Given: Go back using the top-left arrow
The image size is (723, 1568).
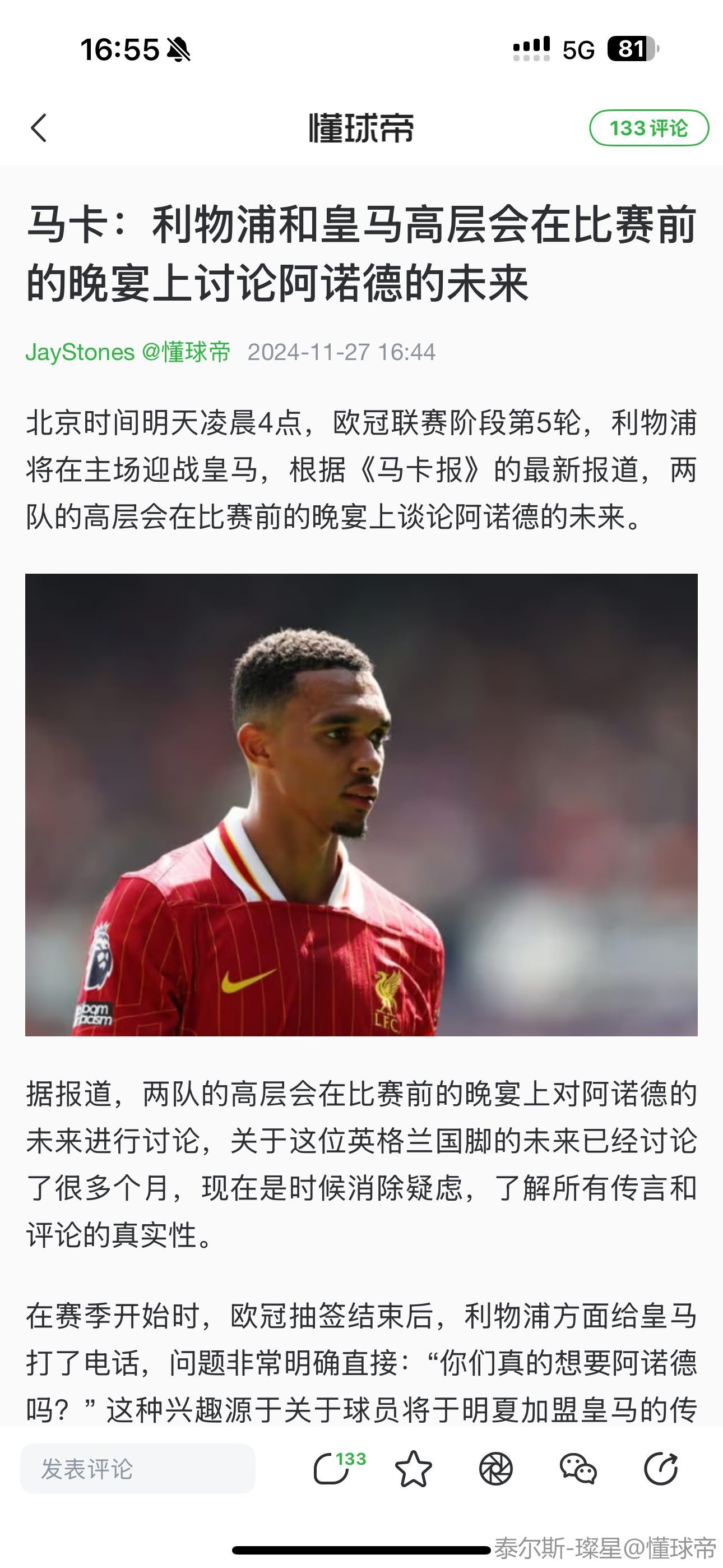Looking at the screenshot, I should 39,128.
